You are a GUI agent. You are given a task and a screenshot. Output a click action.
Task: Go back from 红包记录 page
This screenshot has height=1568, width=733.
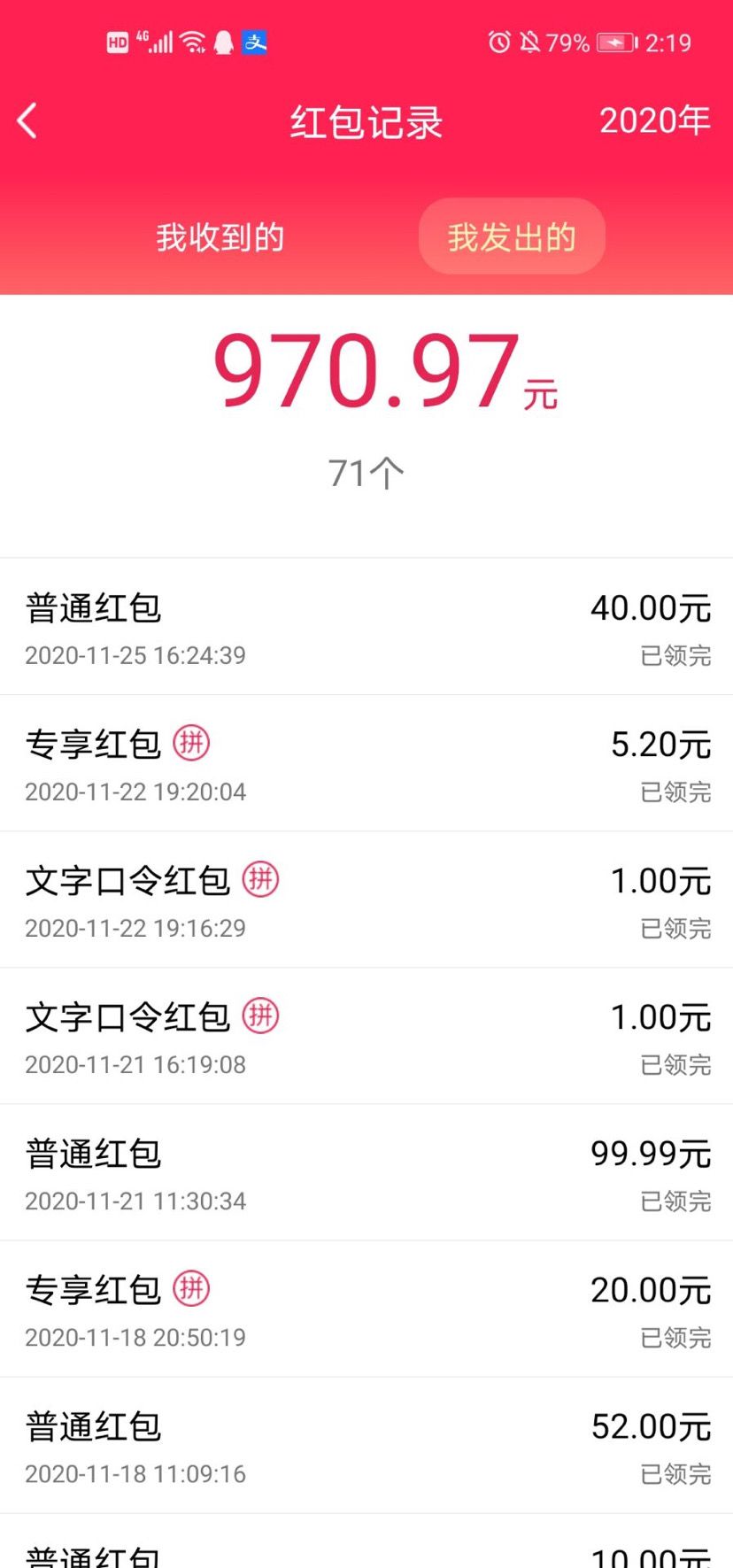point(27,121)
